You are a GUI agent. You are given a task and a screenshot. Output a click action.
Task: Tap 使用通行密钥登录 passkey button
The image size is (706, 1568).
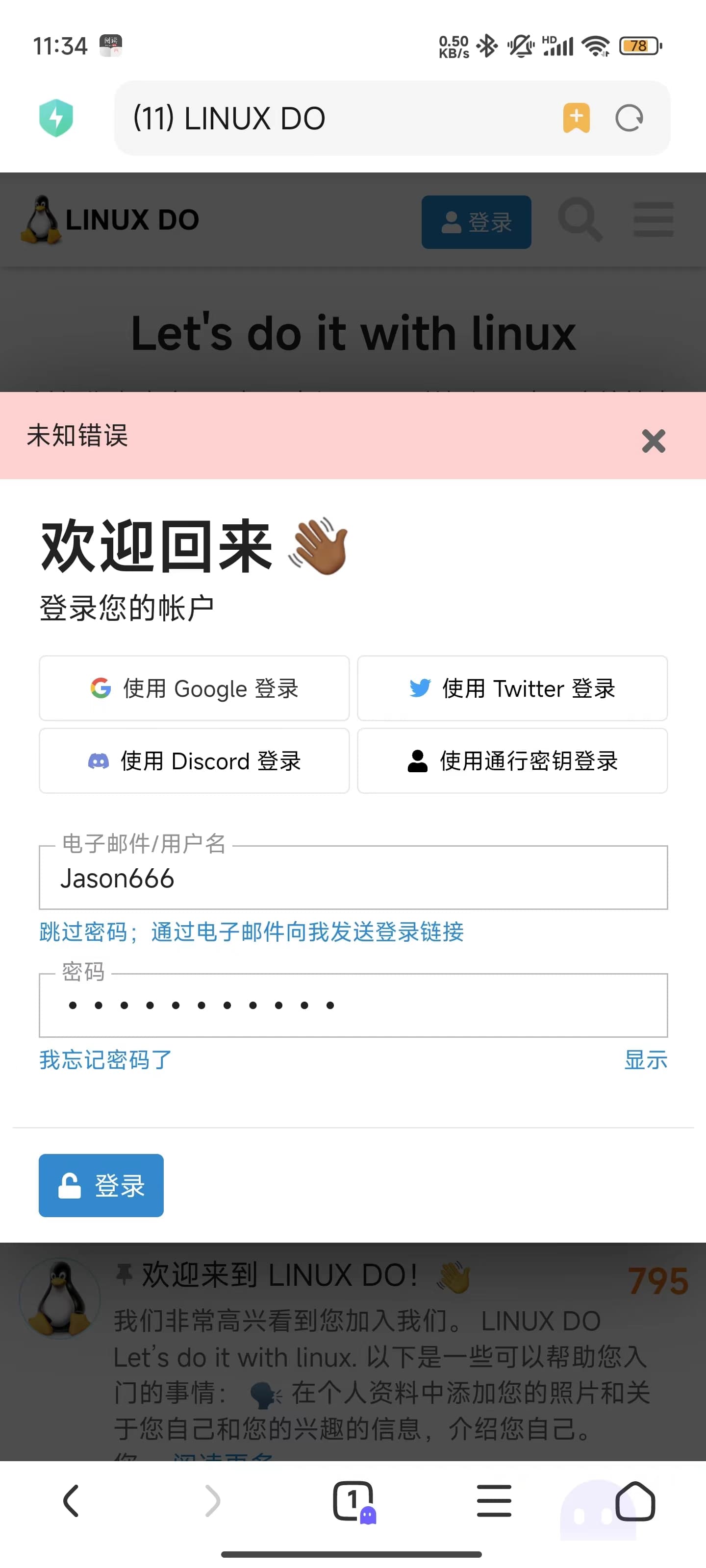[x=512, y=761]
